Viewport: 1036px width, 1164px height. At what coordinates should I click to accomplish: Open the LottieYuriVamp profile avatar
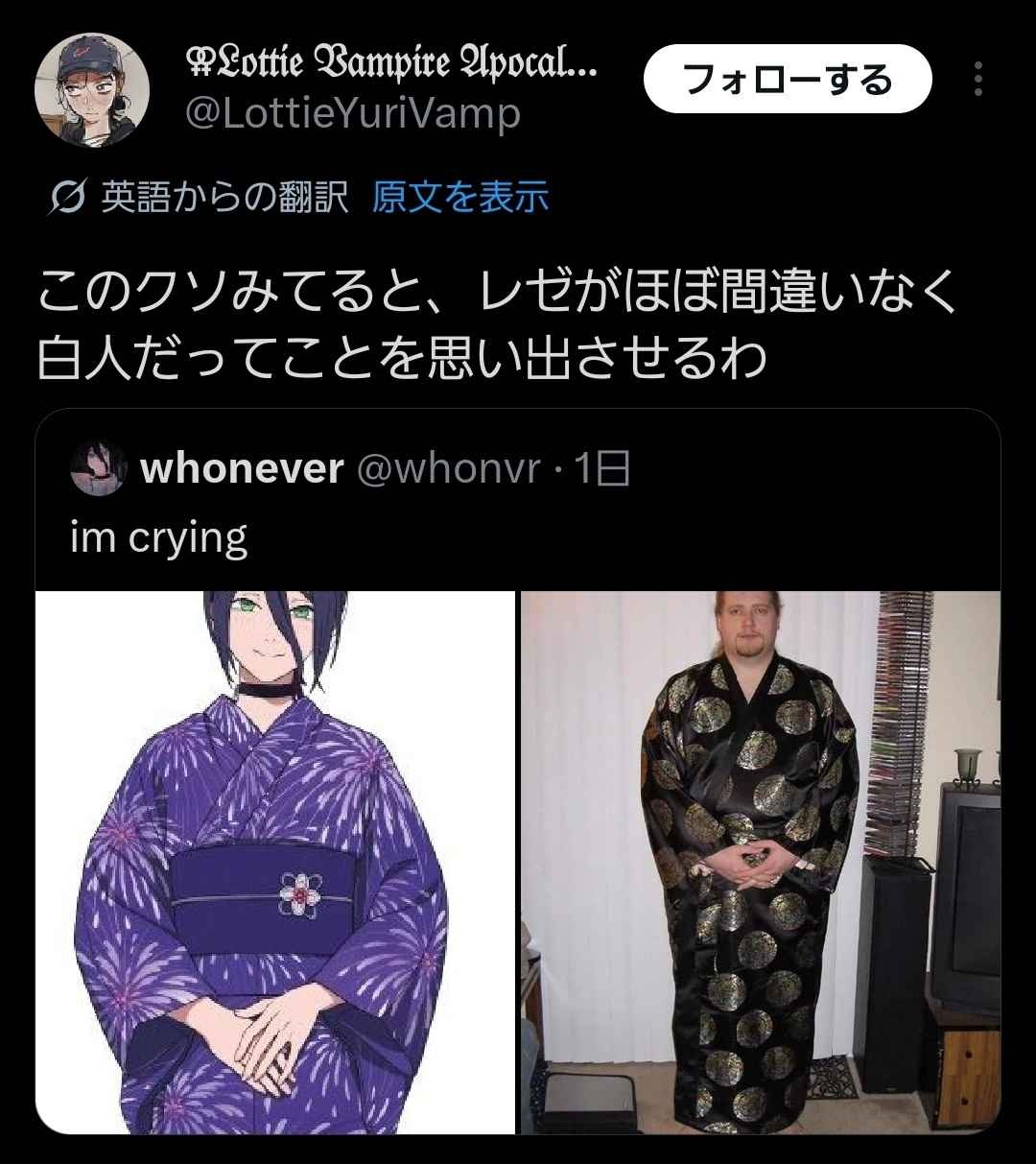[x=92, y=90]
